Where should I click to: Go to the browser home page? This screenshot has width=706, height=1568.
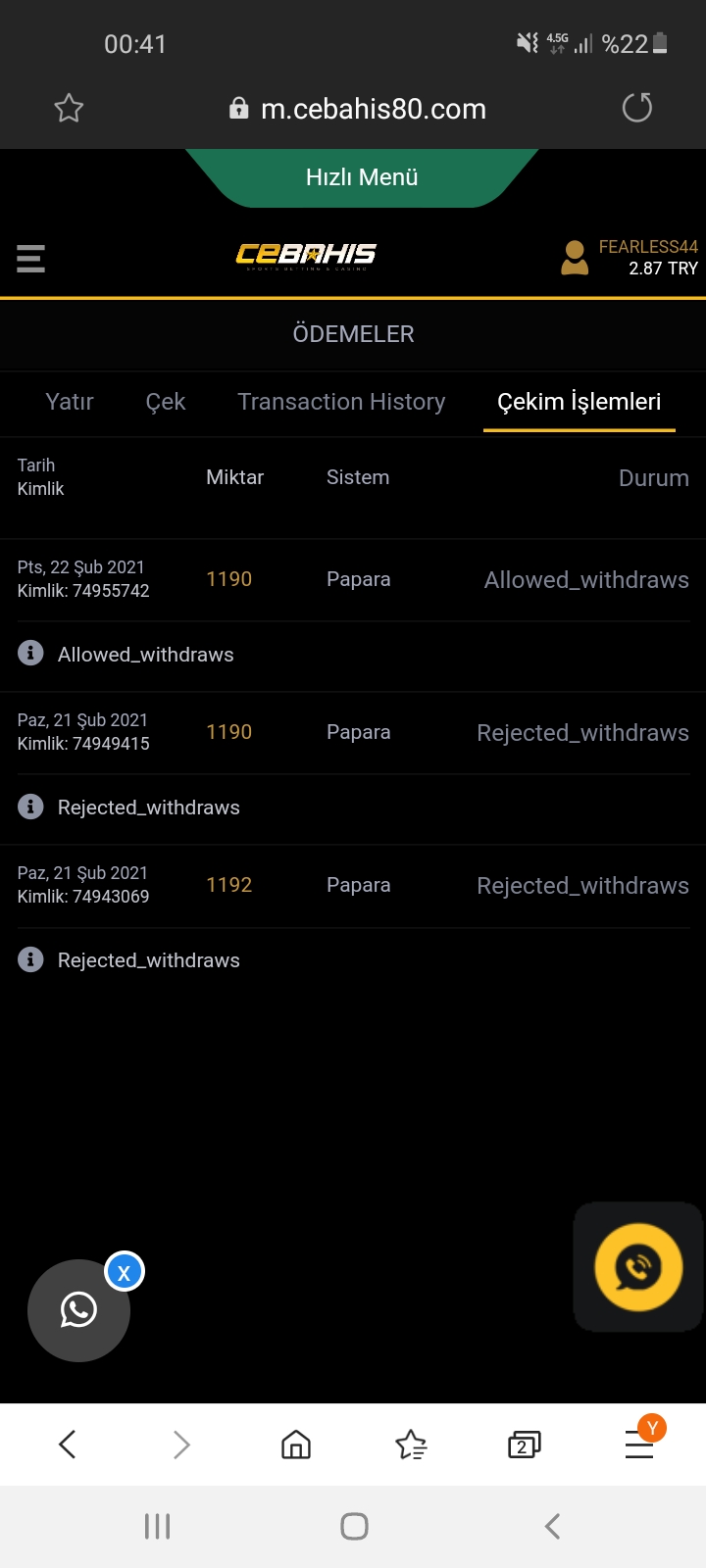pyautogui.click(x=296, y=1445)
